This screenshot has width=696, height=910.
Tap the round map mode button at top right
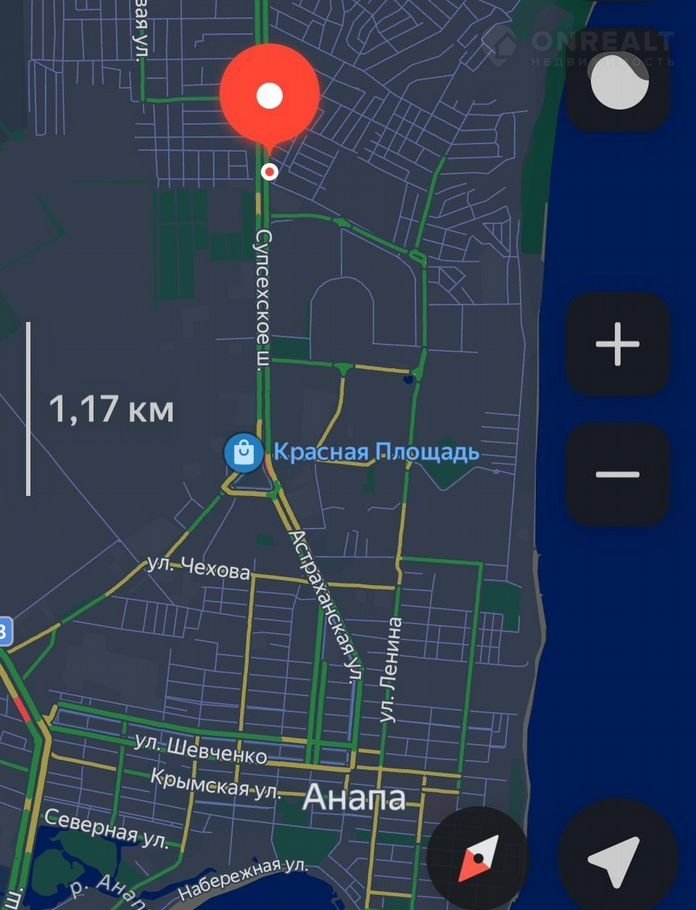[x=618, y=82]
